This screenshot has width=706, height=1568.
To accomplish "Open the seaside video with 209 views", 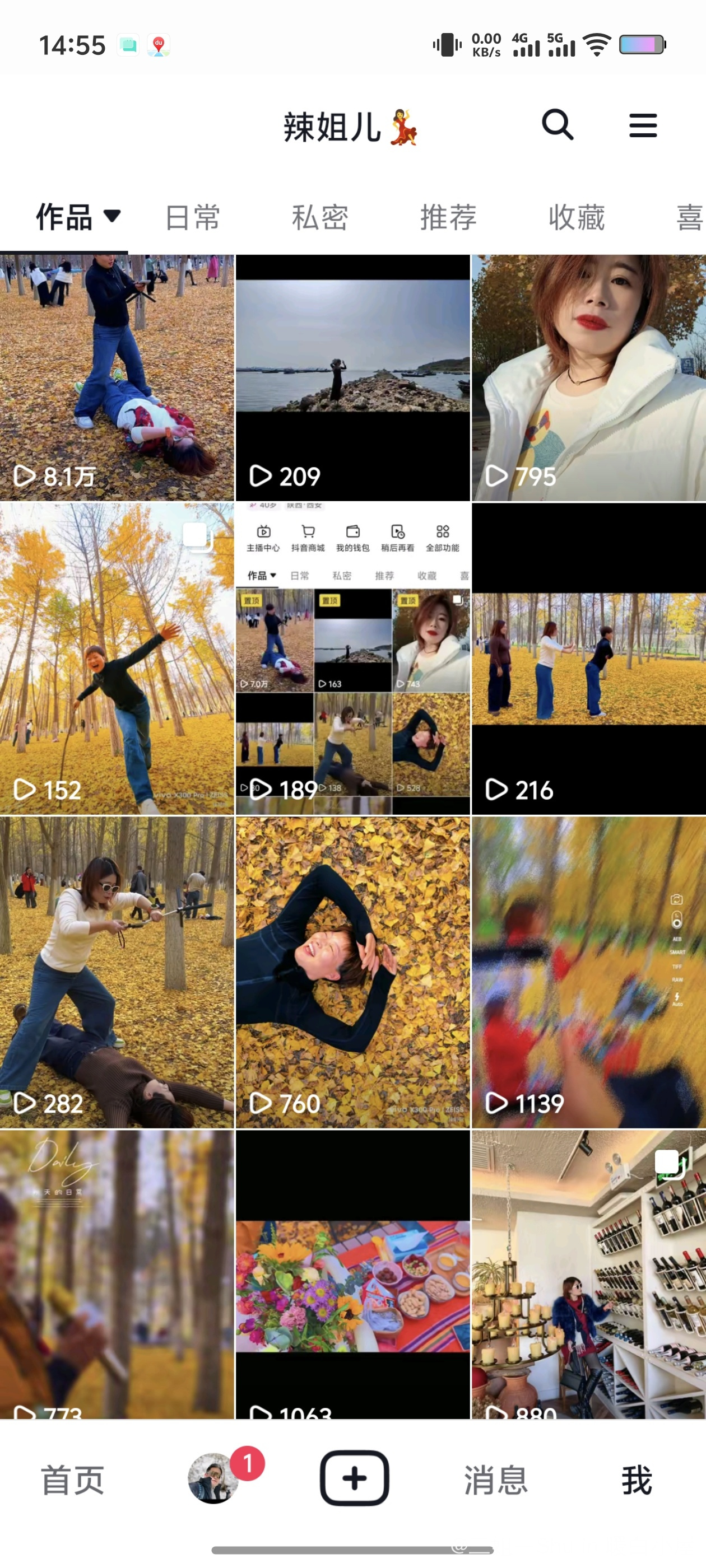I will click(x=352, y=377).
